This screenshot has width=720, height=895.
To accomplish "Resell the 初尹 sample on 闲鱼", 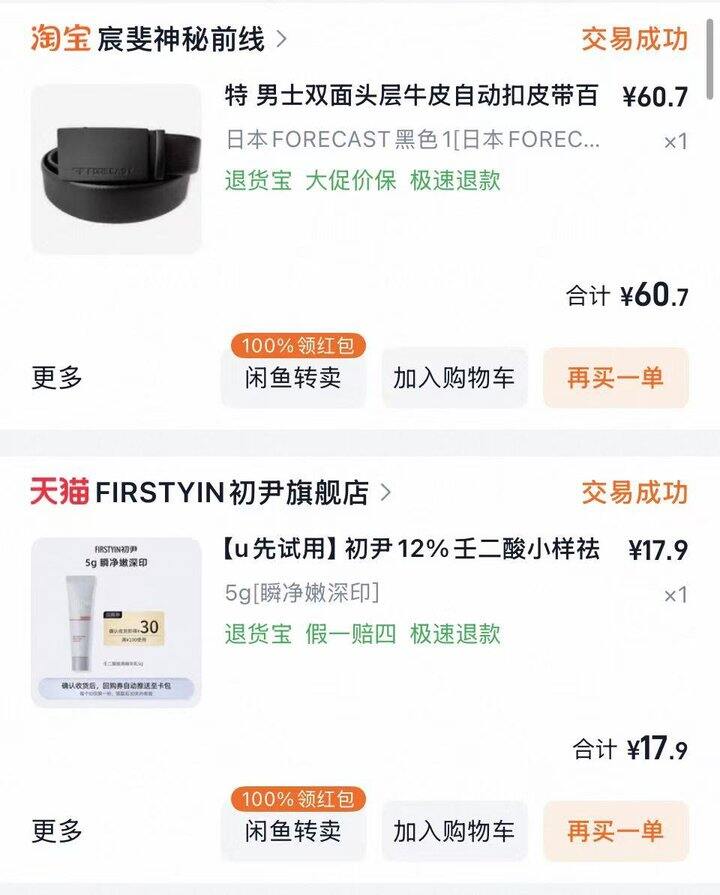I will [x=293, y=831].
